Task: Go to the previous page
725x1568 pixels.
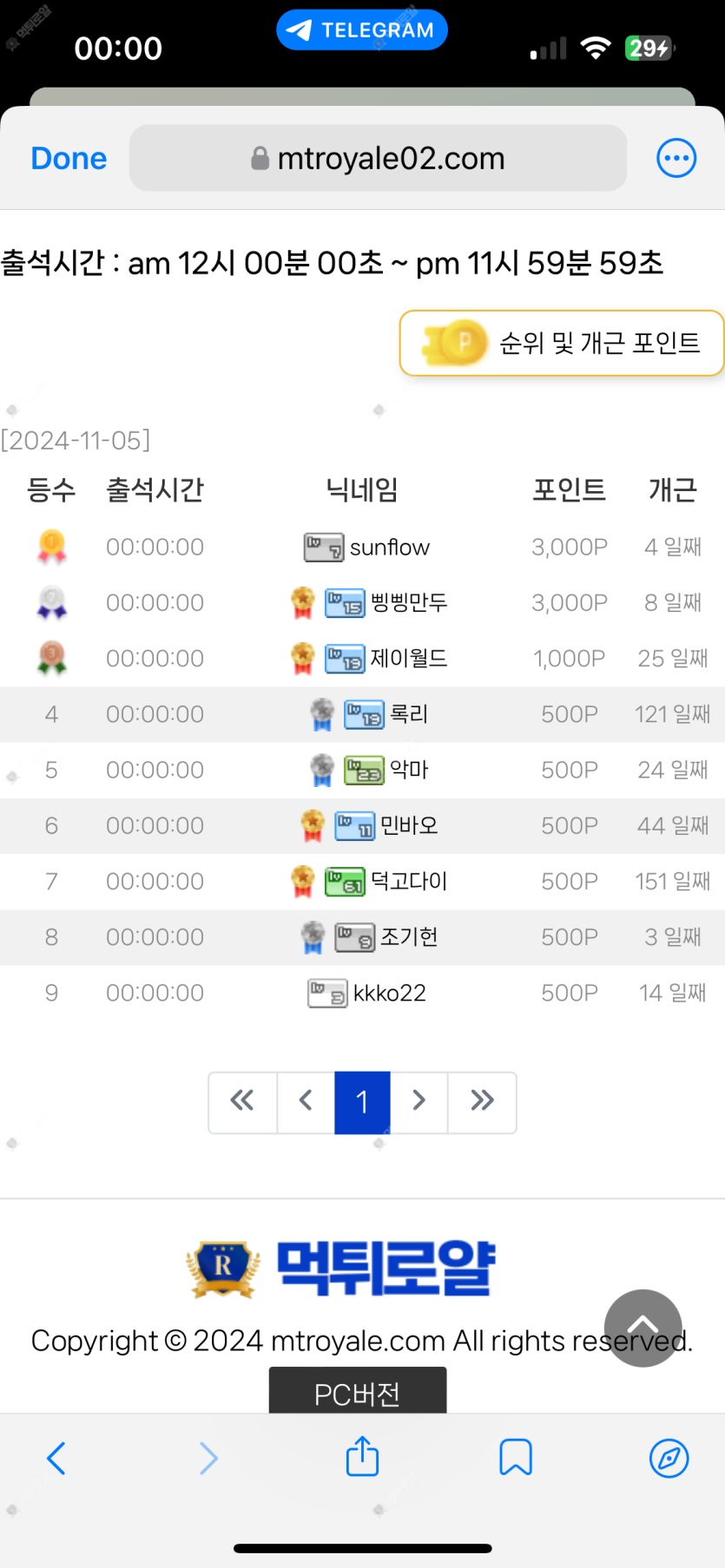Action: pyautogui.click(x=306, y=1101)
